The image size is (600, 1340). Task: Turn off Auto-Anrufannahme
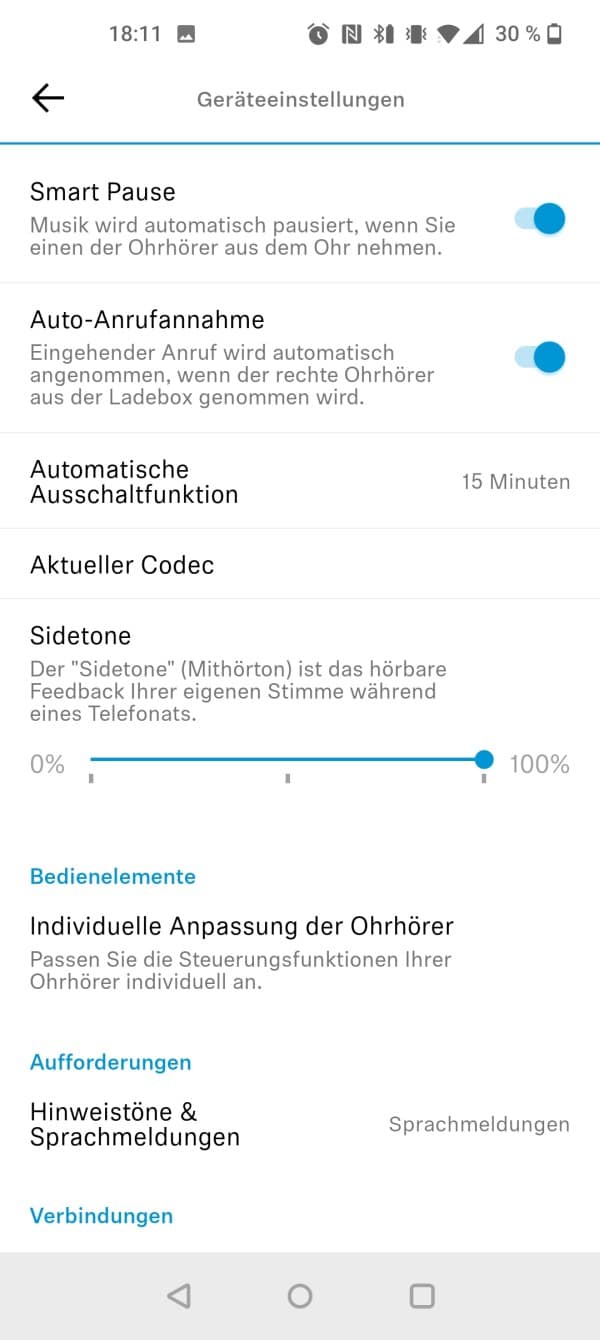point(540,357)
